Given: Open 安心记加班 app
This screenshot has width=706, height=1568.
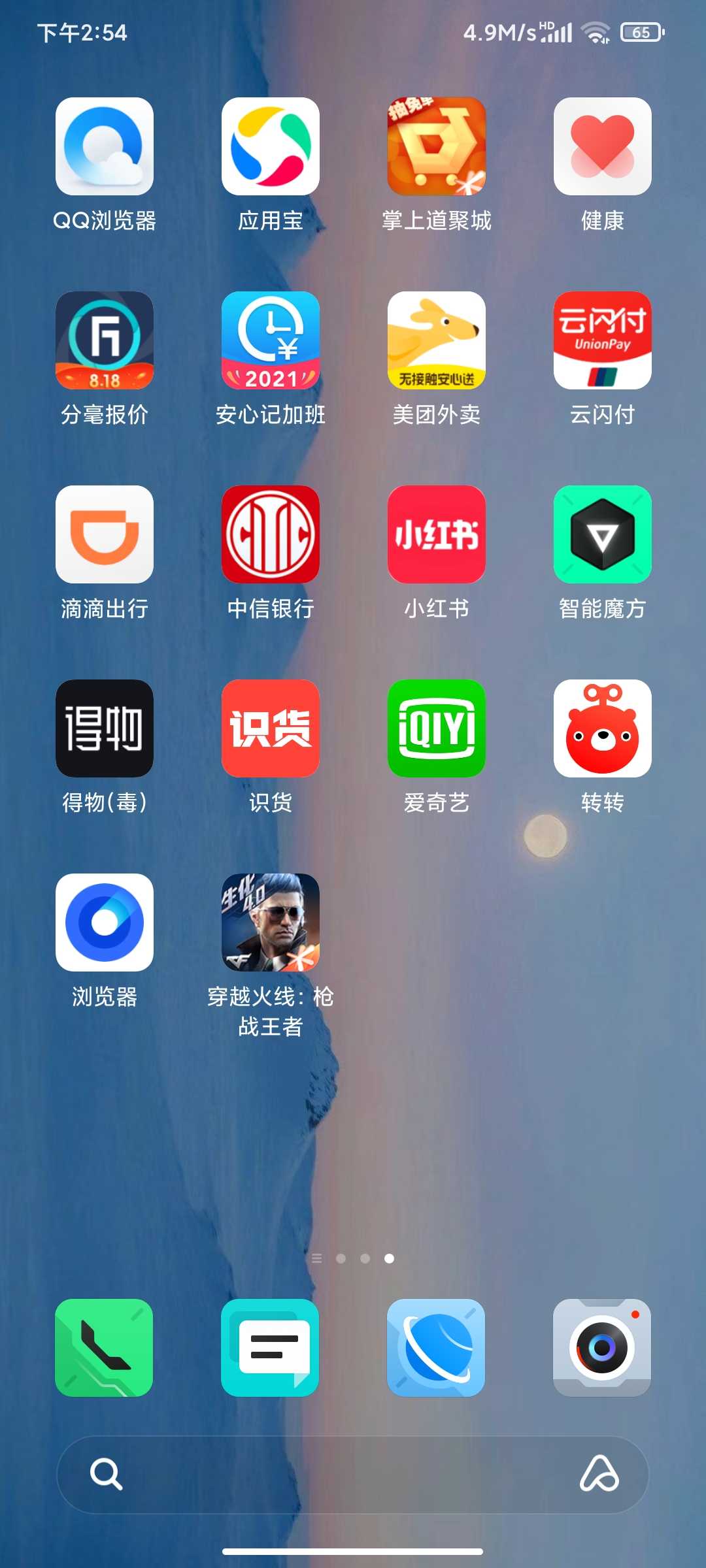Looking at the screenshot, I should pos(271,340).
